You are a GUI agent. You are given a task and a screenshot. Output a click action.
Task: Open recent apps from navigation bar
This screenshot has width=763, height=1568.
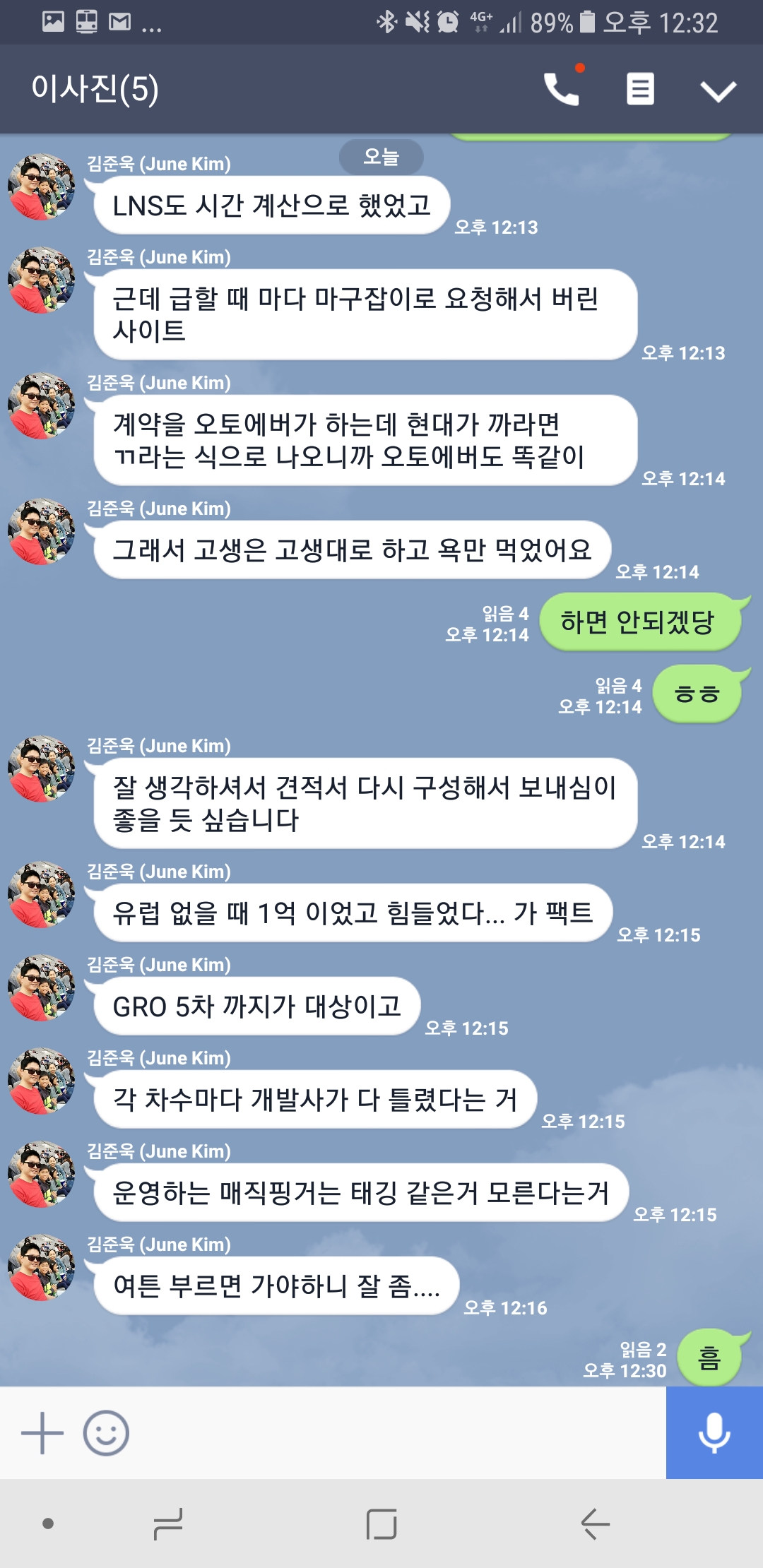pyautogui.click(x=168, y=1524)
